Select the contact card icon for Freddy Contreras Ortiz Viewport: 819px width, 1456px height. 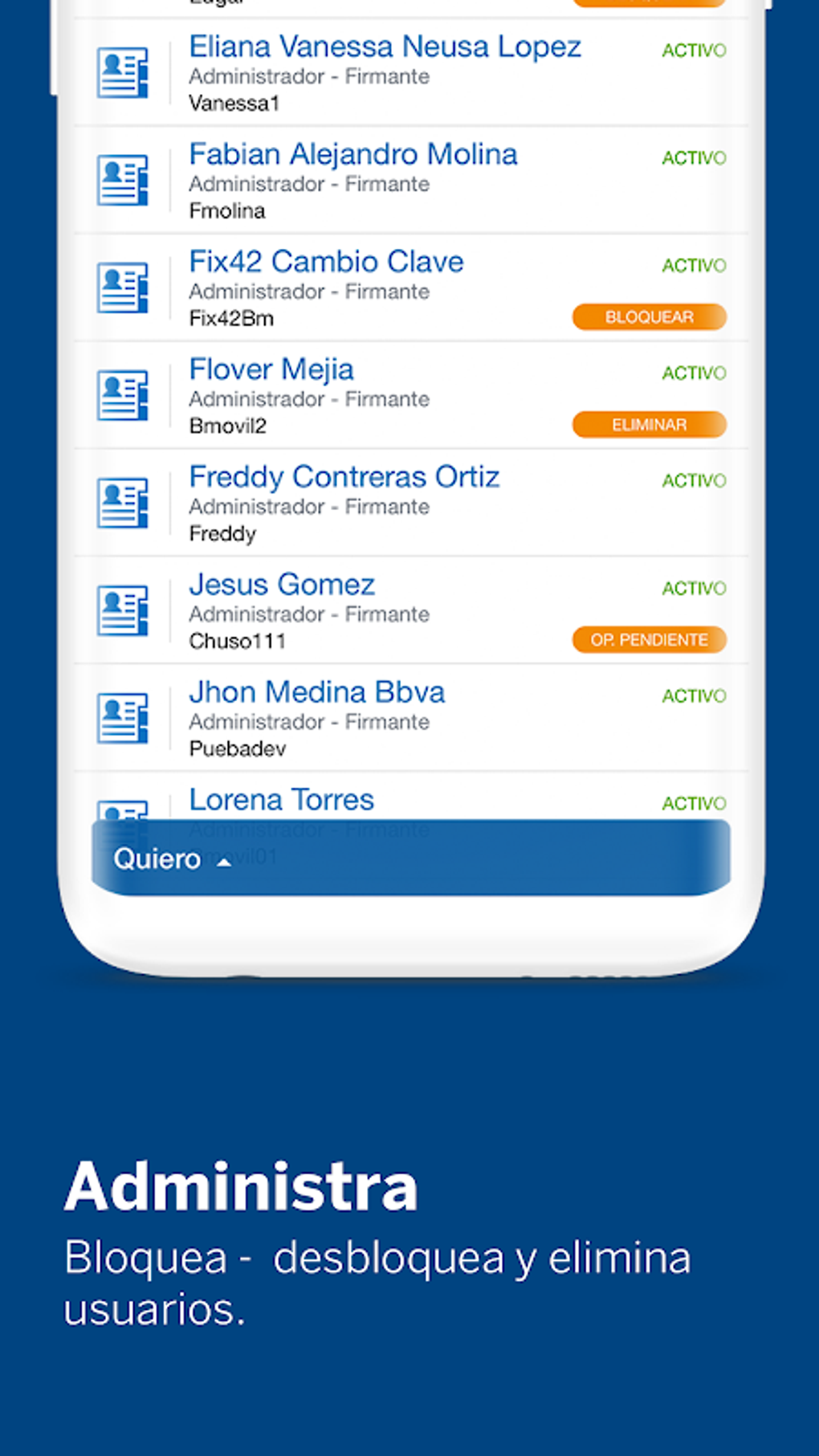pos(122,503)
